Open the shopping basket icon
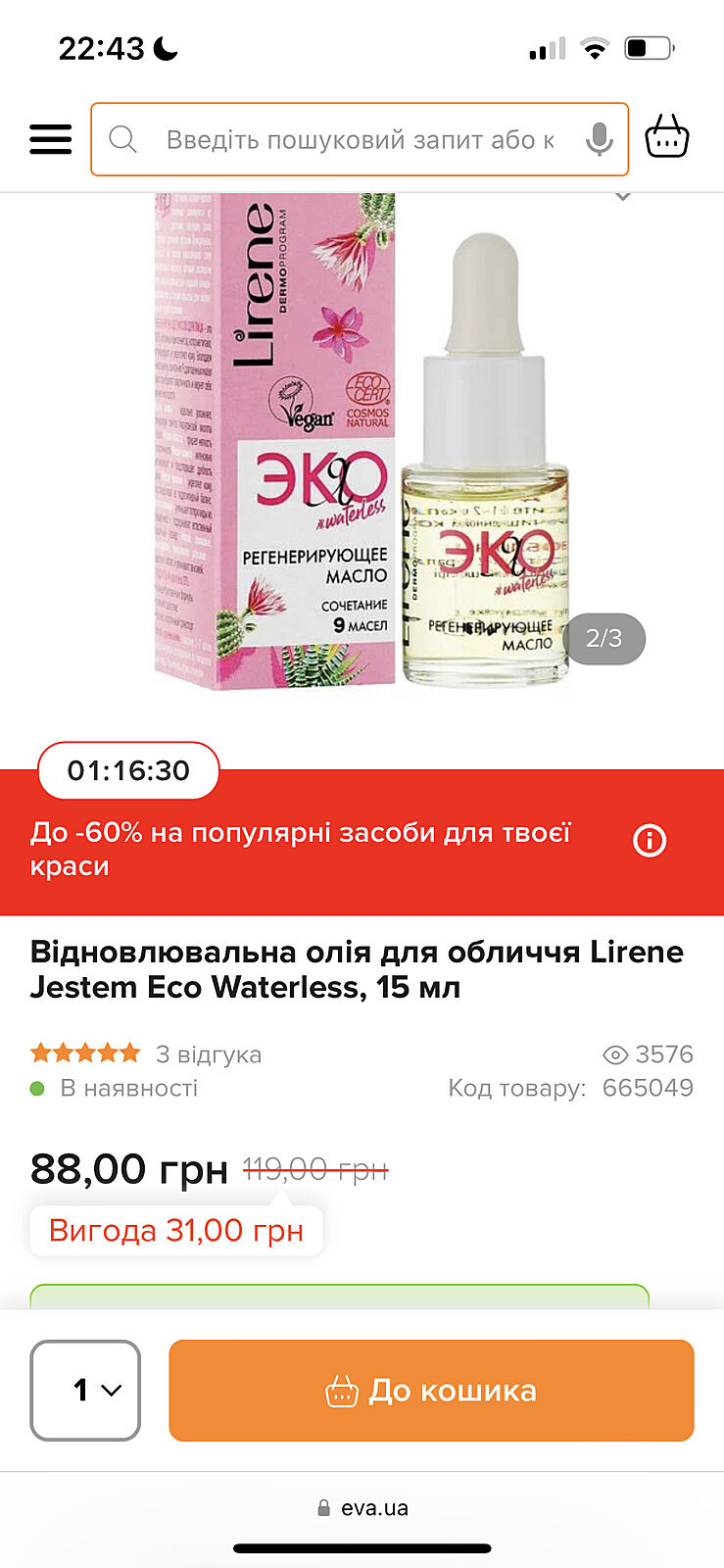This screenshot has height=1568, width=724. click(x=667, y=137)
